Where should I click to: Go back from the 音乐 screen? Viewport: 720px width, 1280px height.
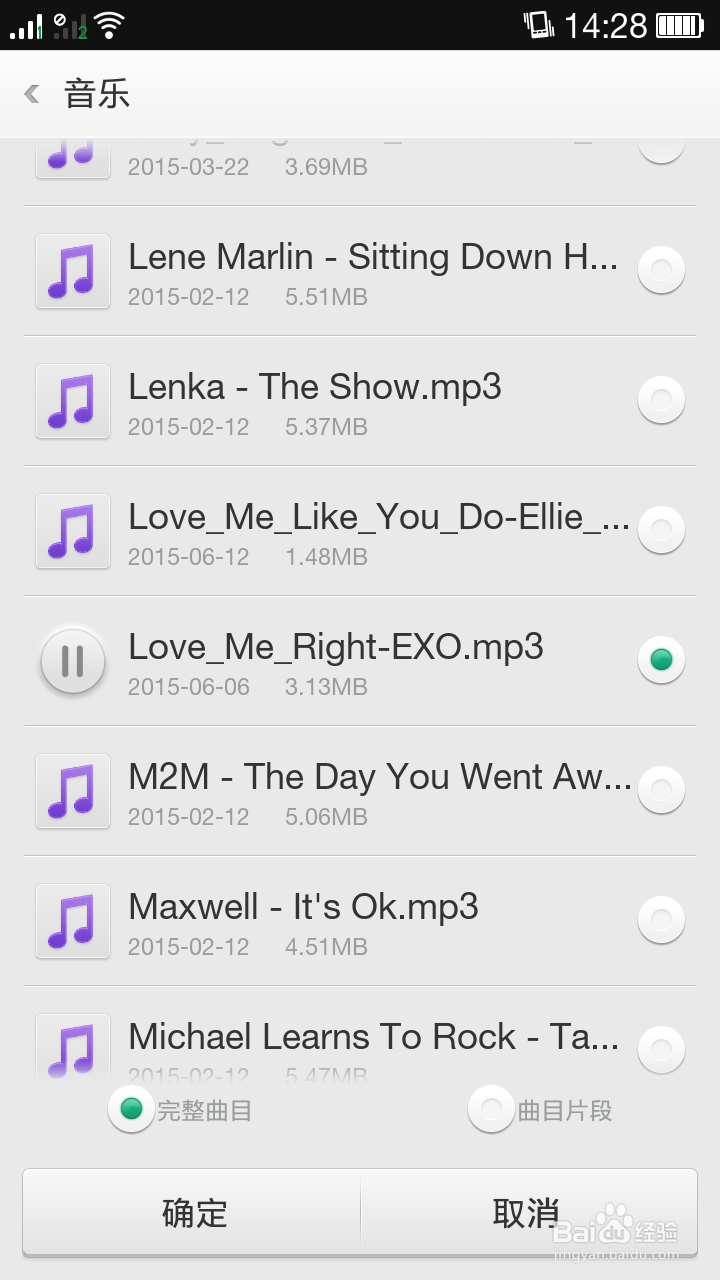(32, 95)
